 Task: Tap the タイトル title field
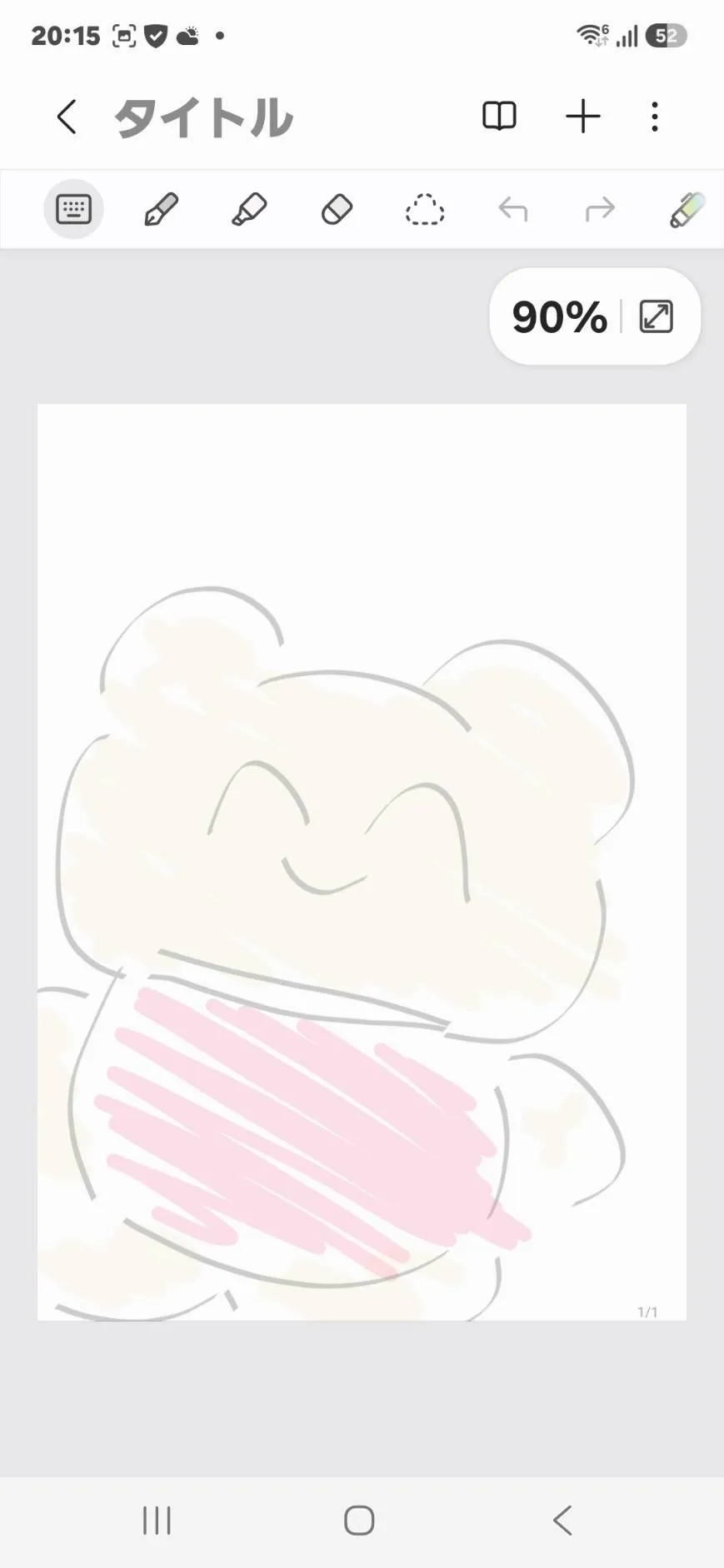[x=203, y=117]
